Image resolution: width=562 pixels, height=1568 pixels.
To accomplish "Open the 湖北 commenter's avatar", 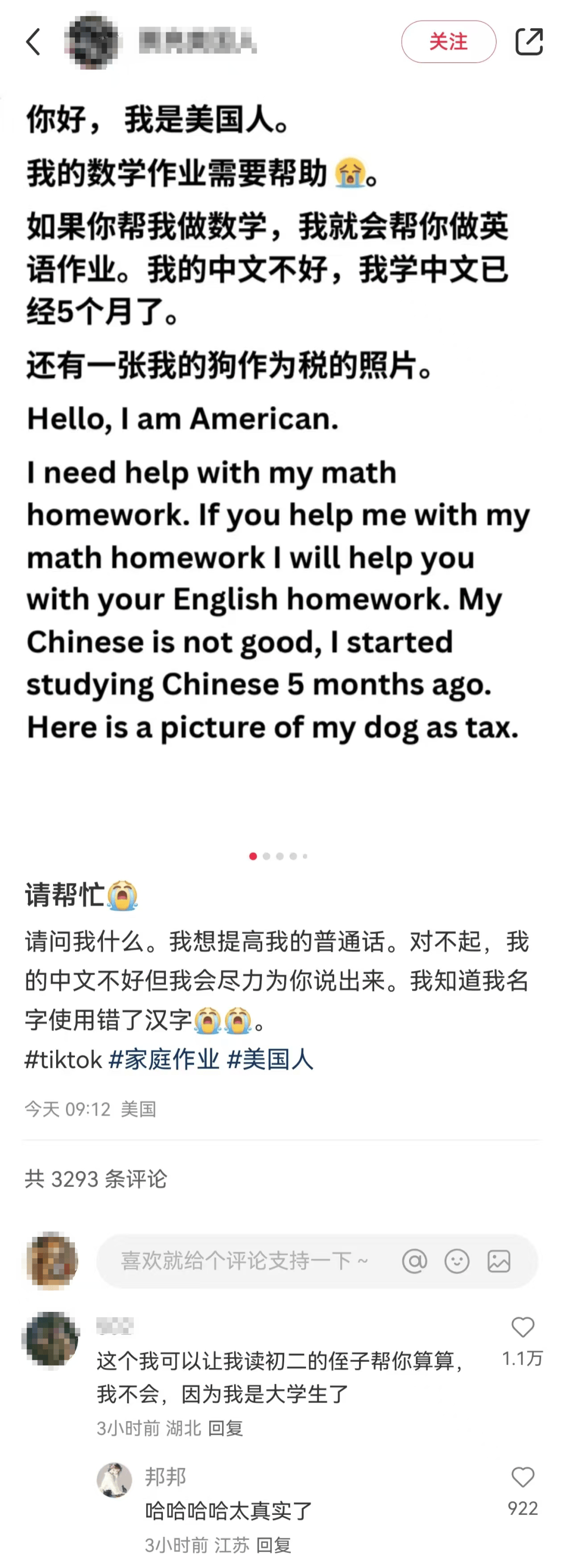I will point(50,1340).
